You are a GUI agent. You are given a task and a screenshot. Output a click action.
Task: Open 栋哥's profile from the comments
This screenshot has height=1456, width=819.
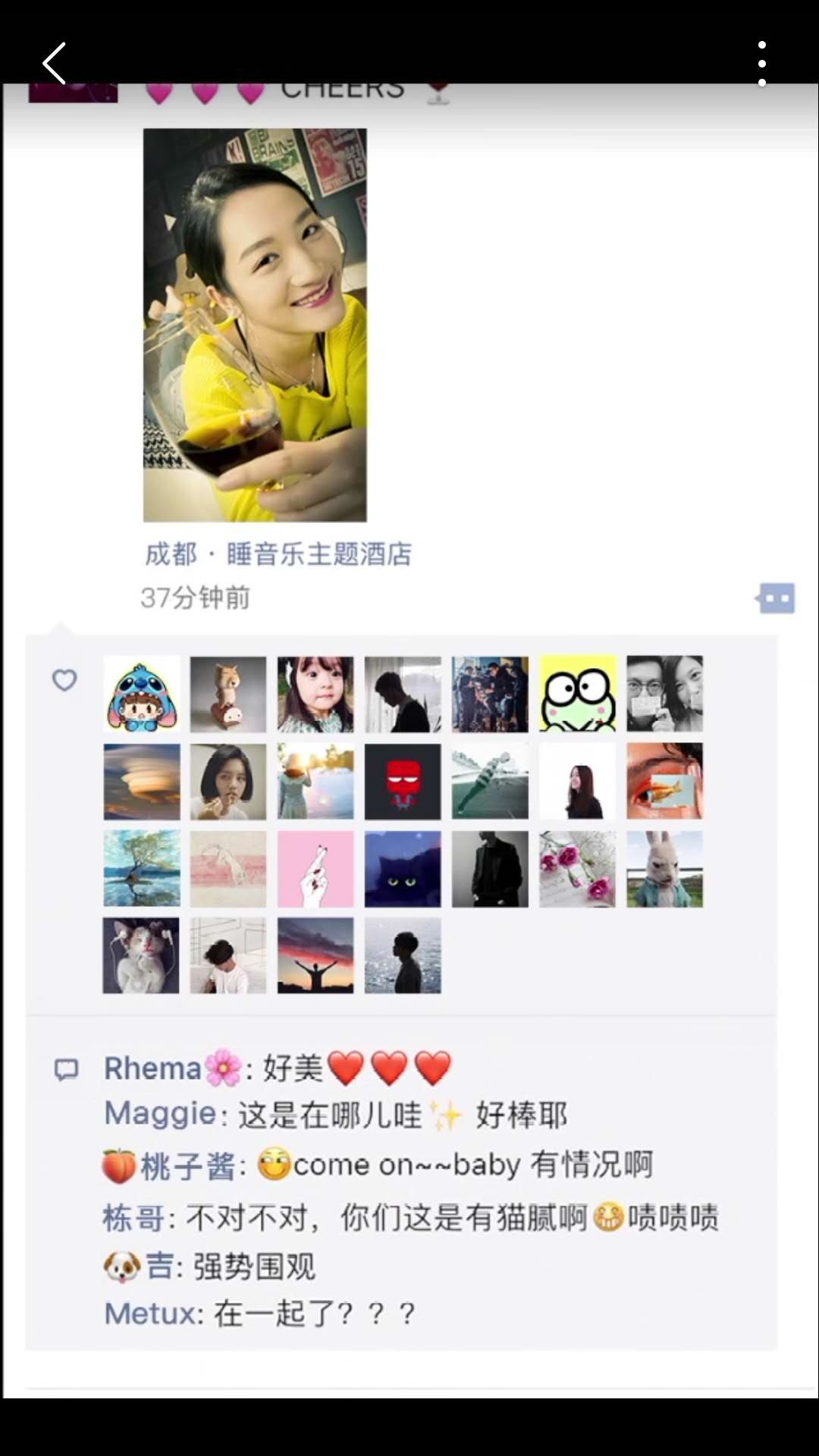tap(133, 1218)
